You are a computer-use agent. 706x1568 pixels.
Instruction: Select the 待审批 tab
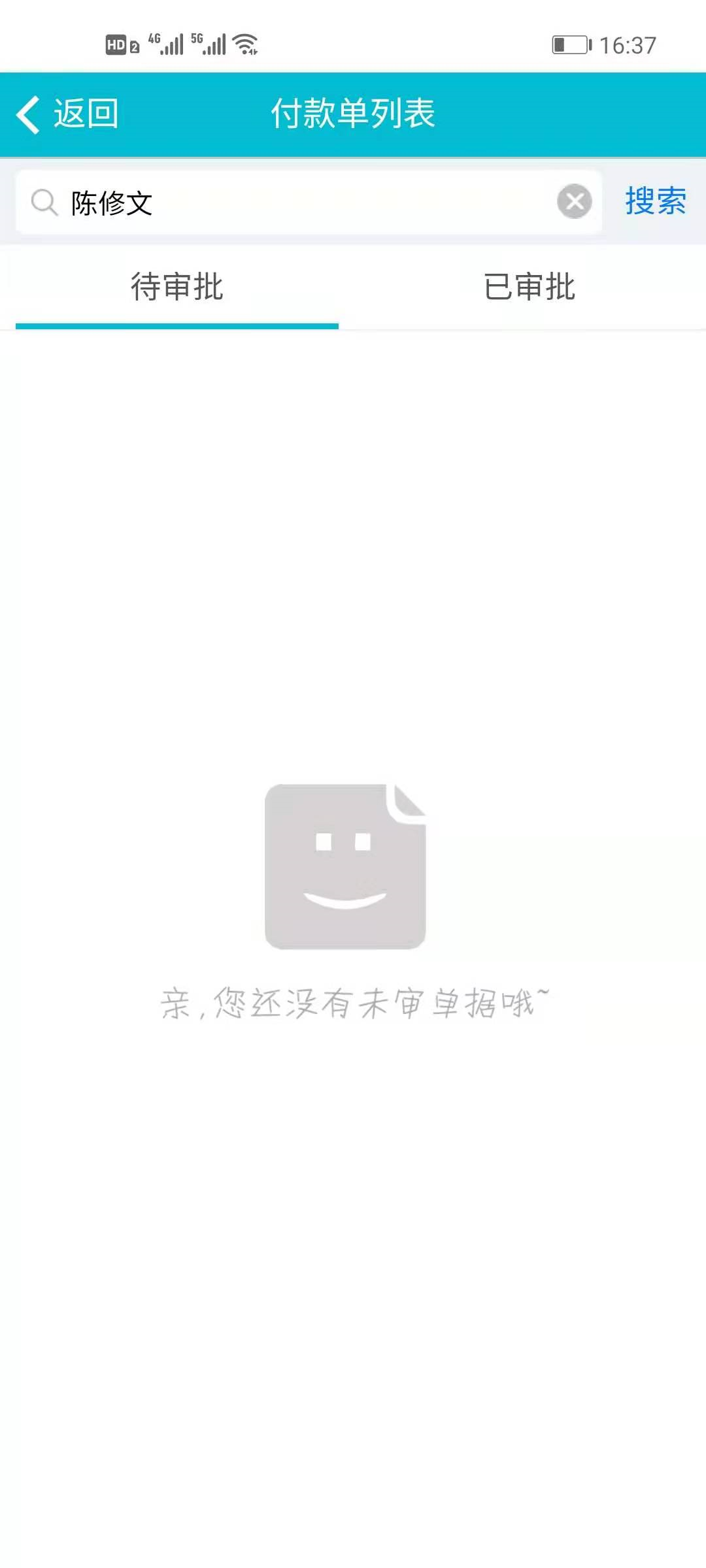[x=176, y=287]
